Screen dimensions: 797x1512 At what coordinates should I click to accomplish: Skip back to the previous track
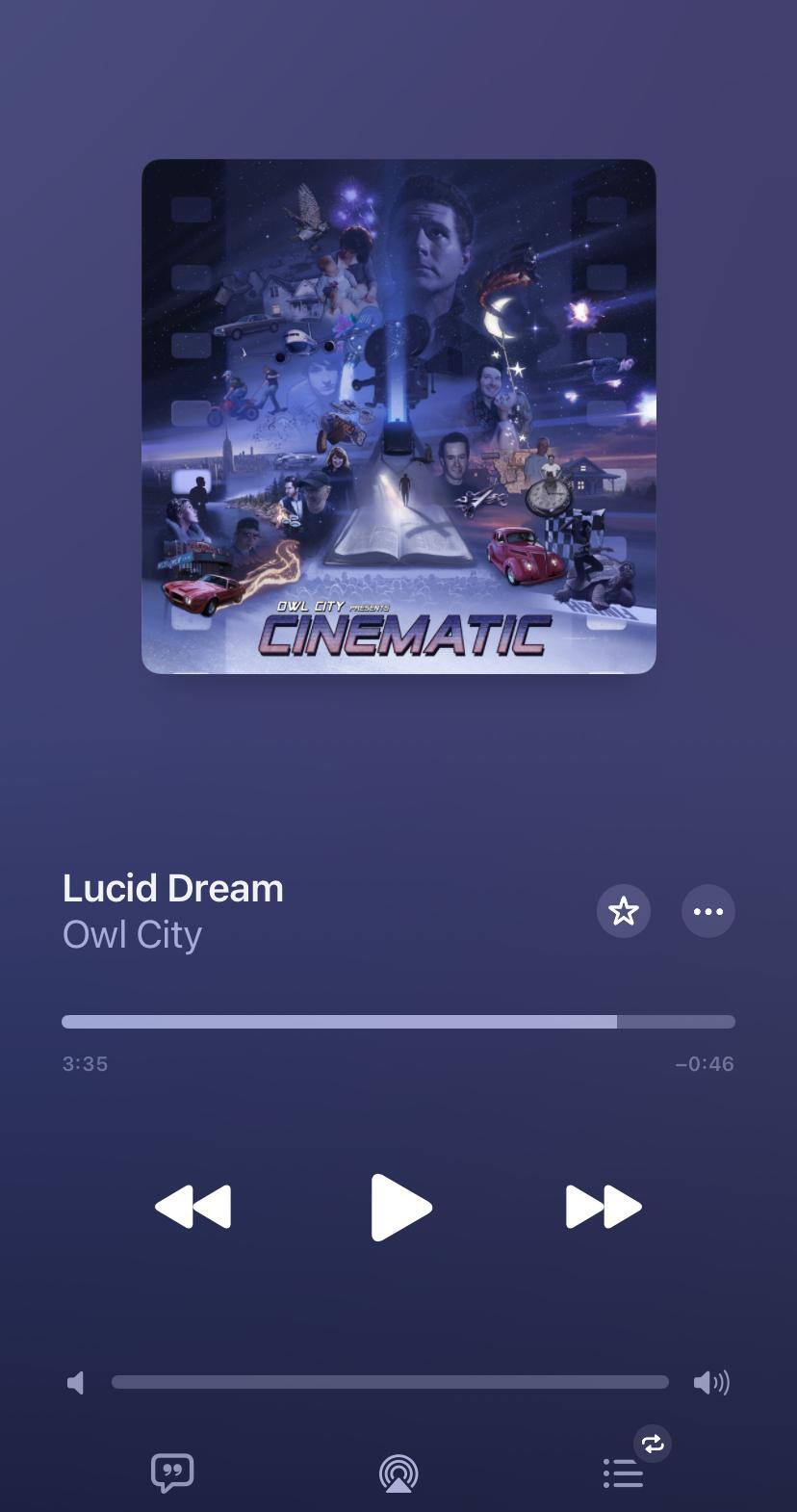pyautogui.click(x=193, y=1207)
